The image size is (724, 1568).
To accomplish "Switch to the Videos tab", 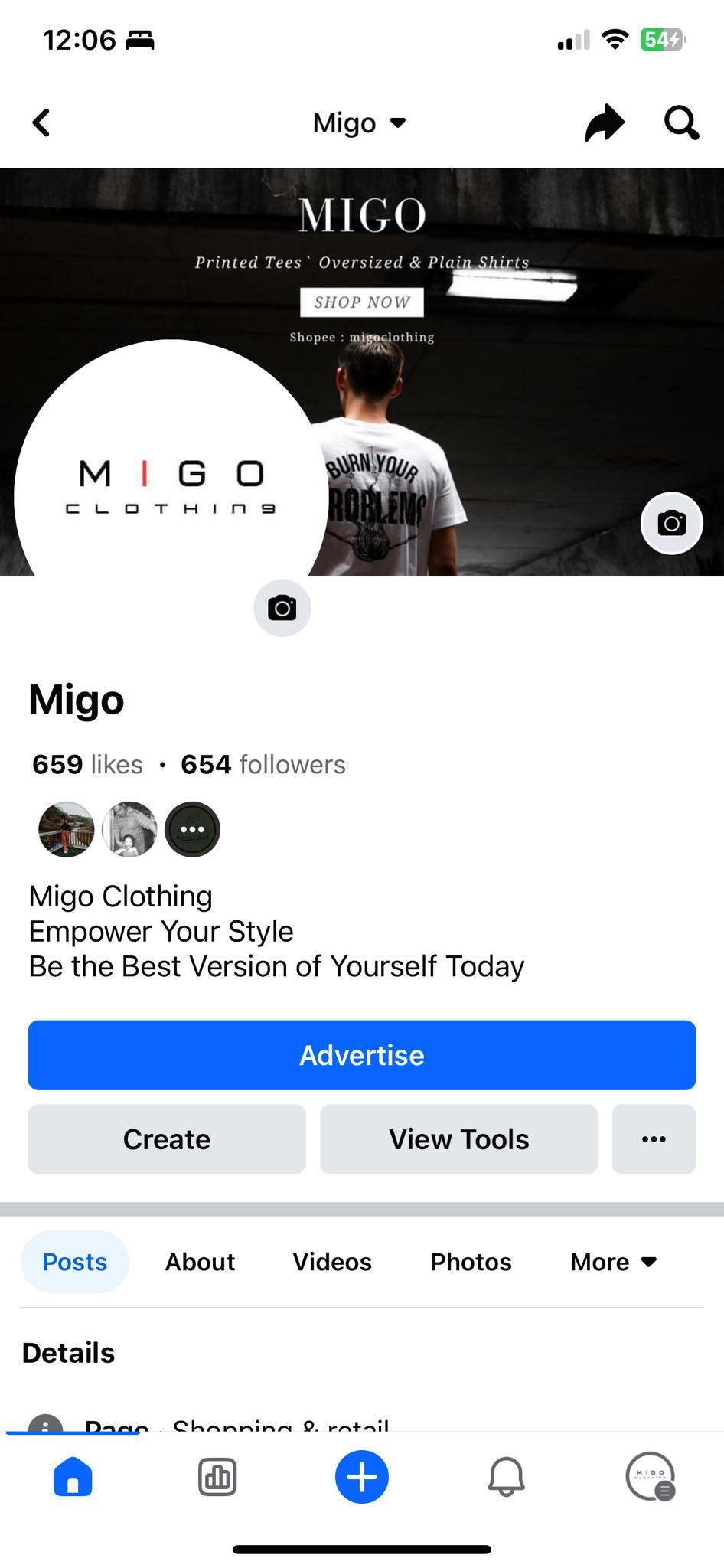I will pos(332,1262).
